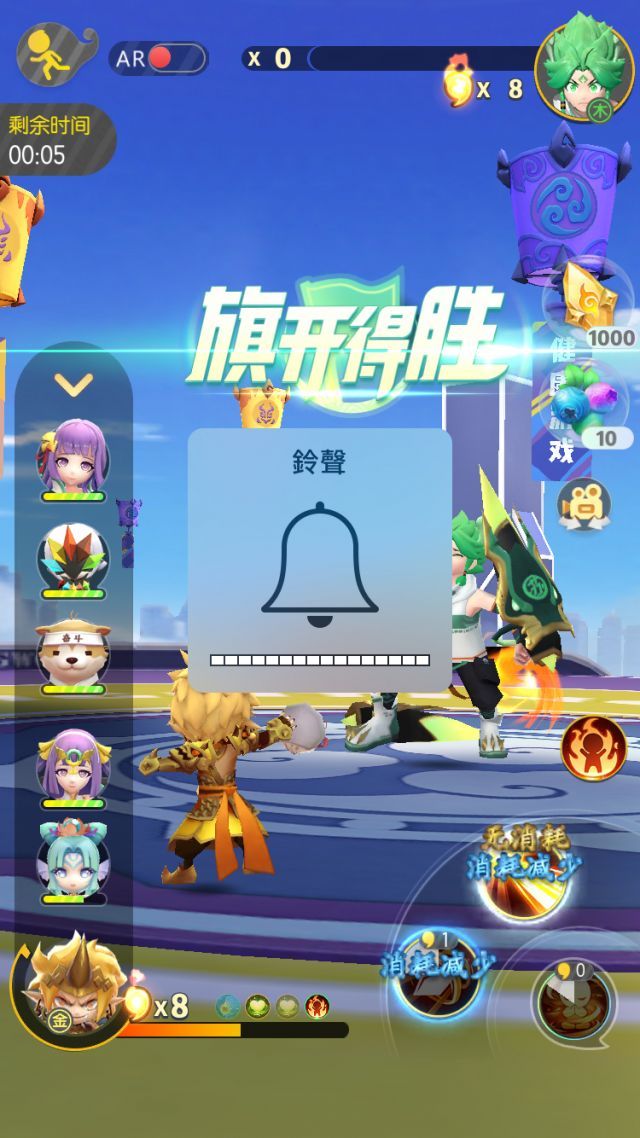Select the teal-haired fairy portrait
Viewport: 640px width, 1138px height.
click(x=72, y=858)
